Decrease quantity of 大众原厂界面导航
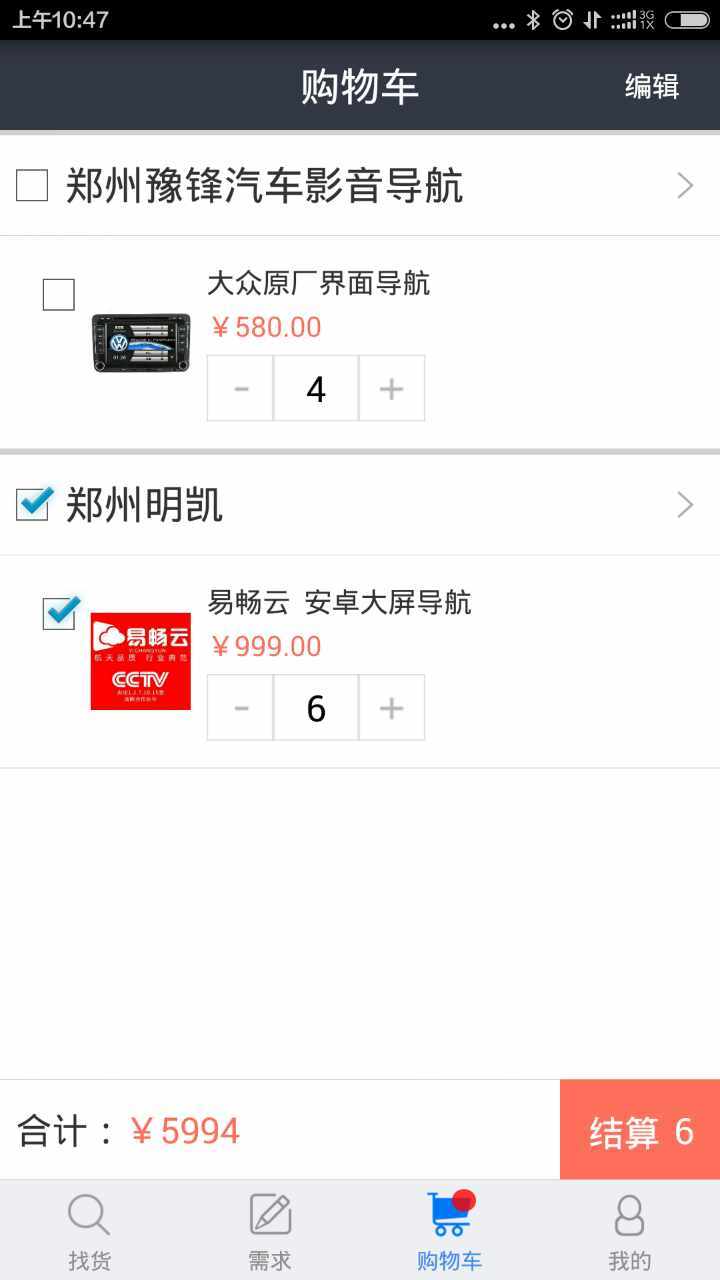The image size is (720, 1280). pos(240,388)
